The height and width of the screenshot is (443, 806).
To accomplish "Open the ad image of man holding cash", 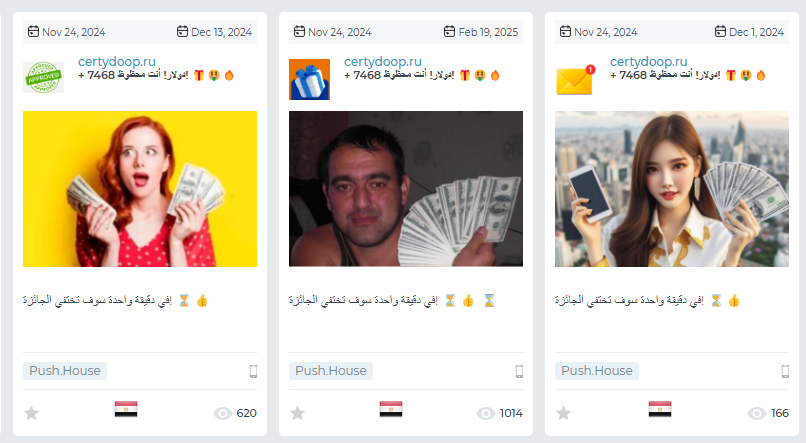I will click(406, 189).
